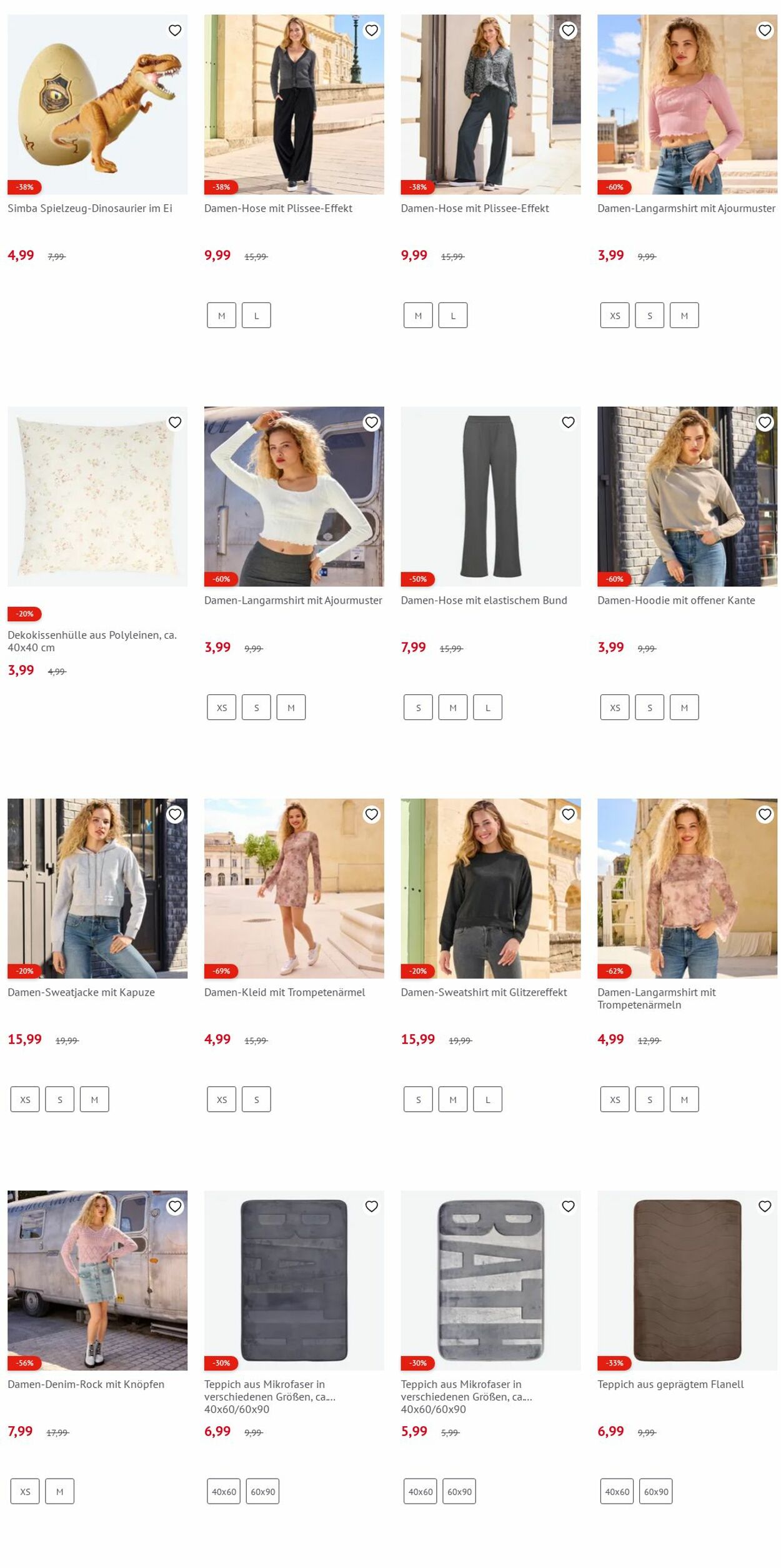Open Damen-Langarmshirt mit Trompetenärmeln product
781x1568 pixels.
(687, 888)
